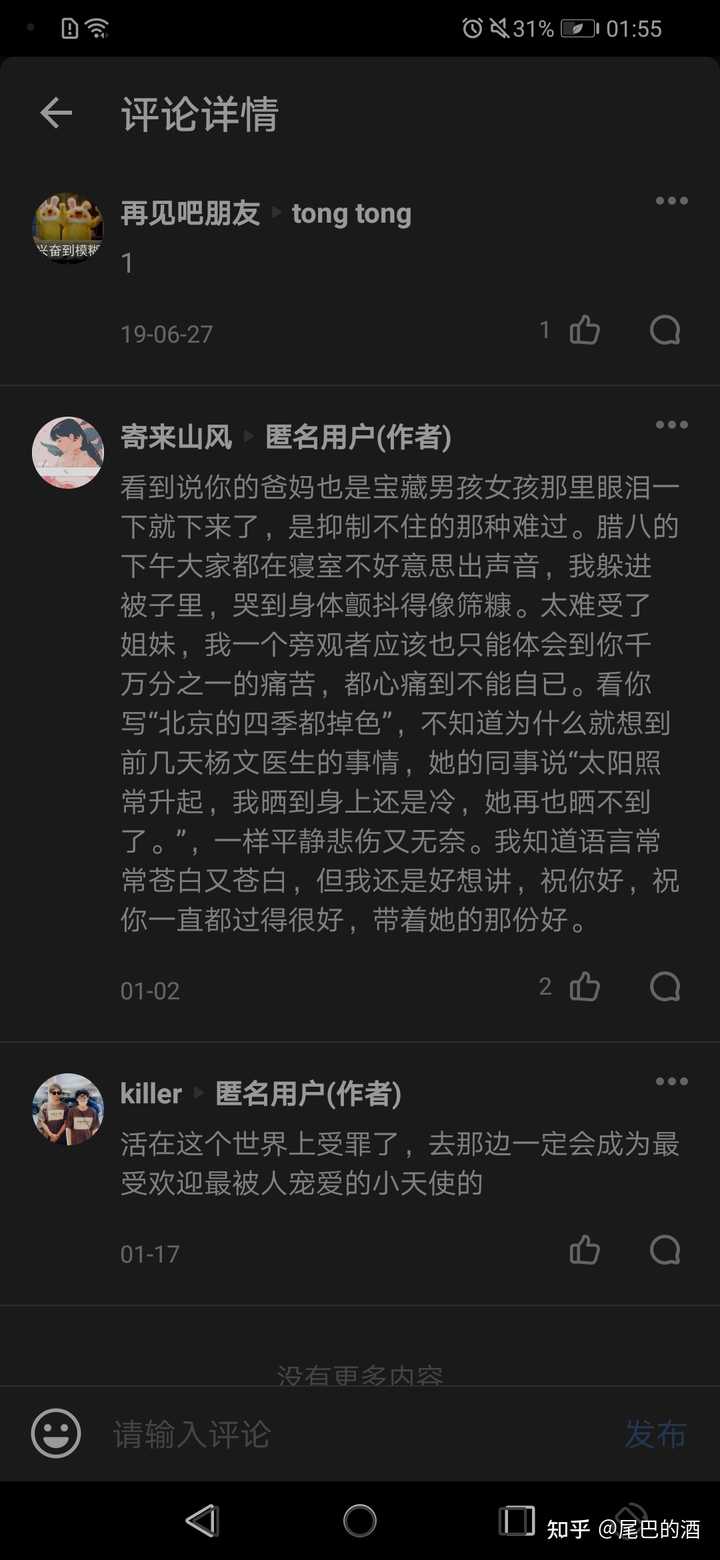Like 寄来山风's comment
Screen dimensions: 720x1560
[x=584, y=987]
